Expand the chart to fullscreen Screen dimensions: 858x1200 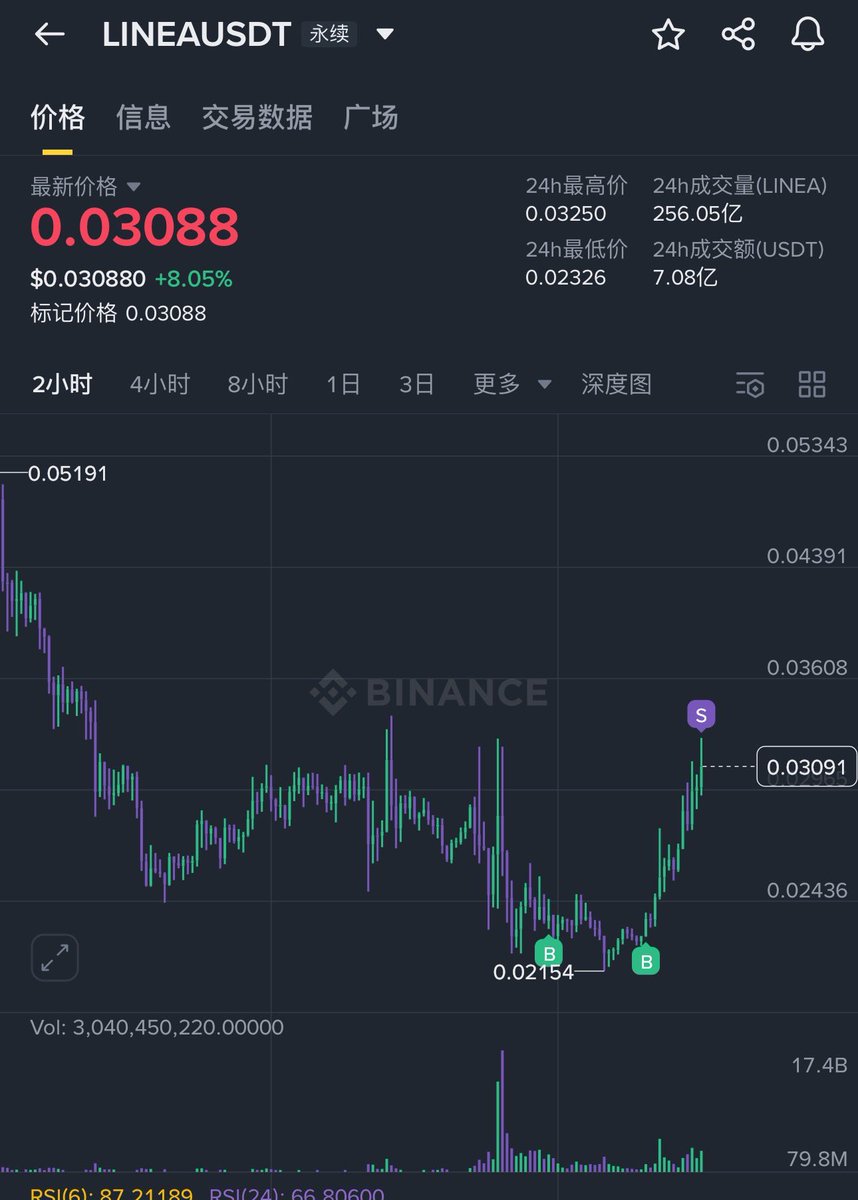point(54,957)
